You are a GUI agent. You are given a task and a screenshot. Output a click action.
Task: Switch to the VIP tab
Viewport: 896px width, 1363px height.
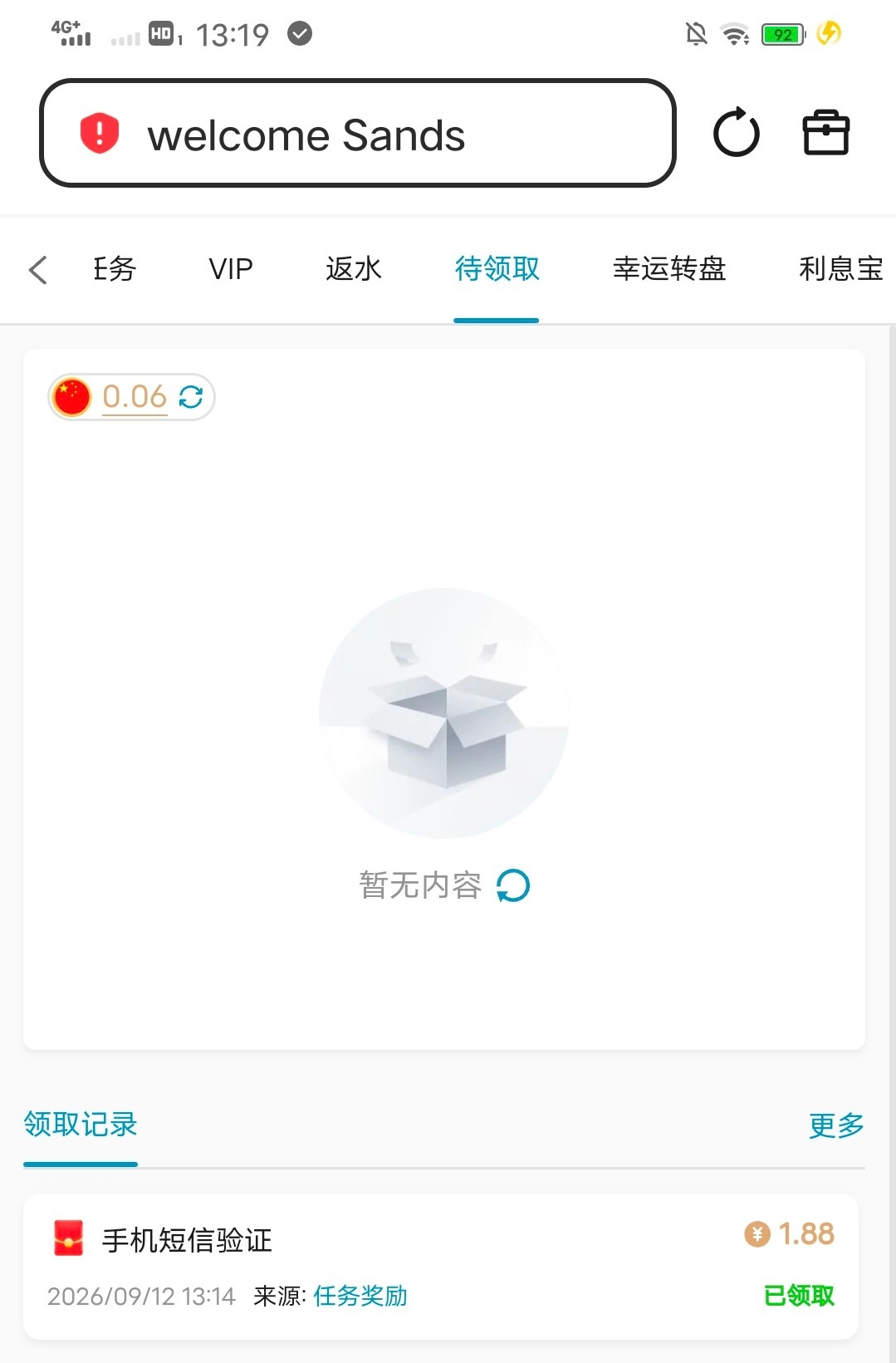(230, 269)
